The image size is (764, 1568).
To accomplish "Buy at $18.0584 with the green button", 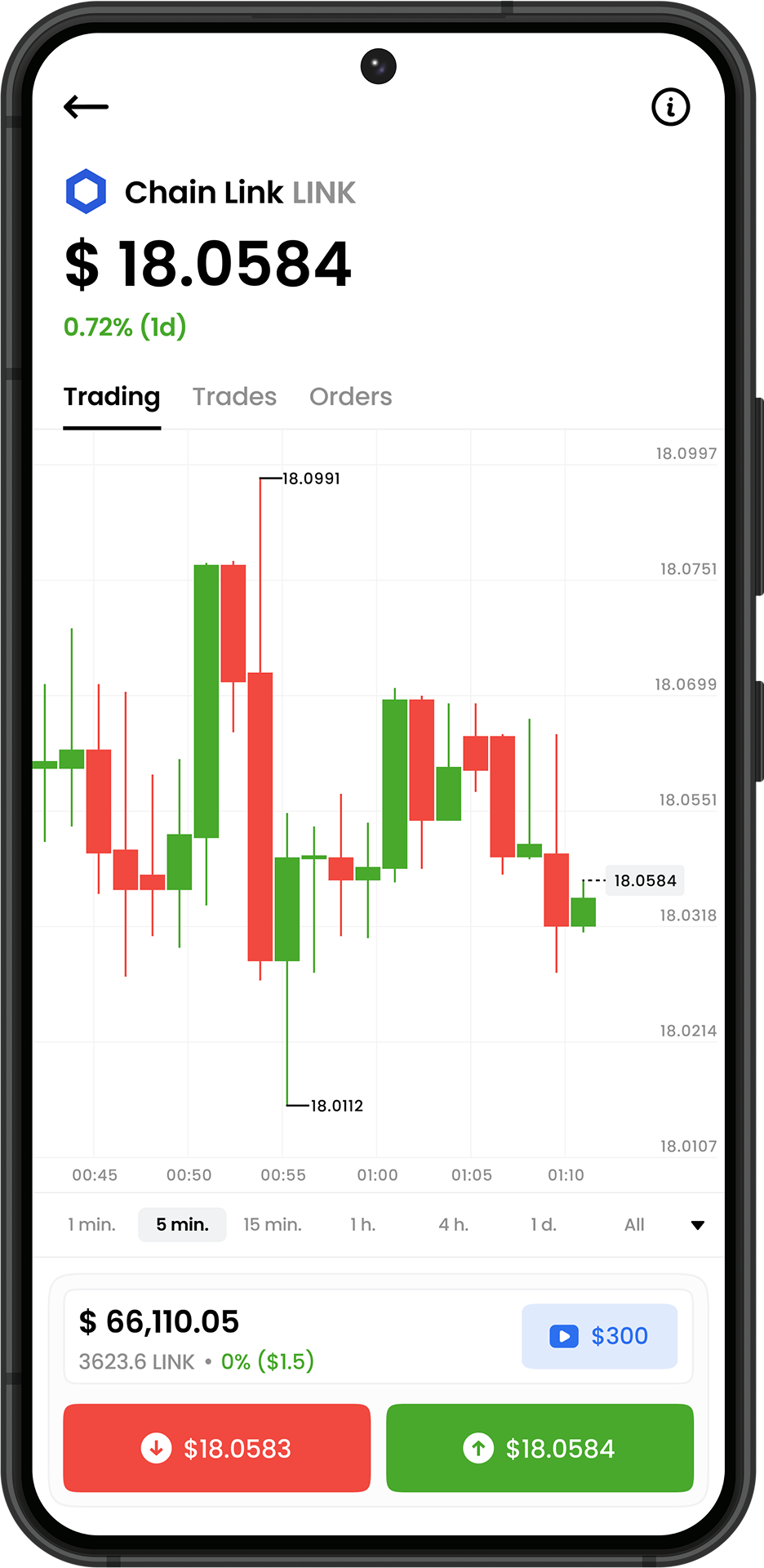I will [x=540, y=1448].
